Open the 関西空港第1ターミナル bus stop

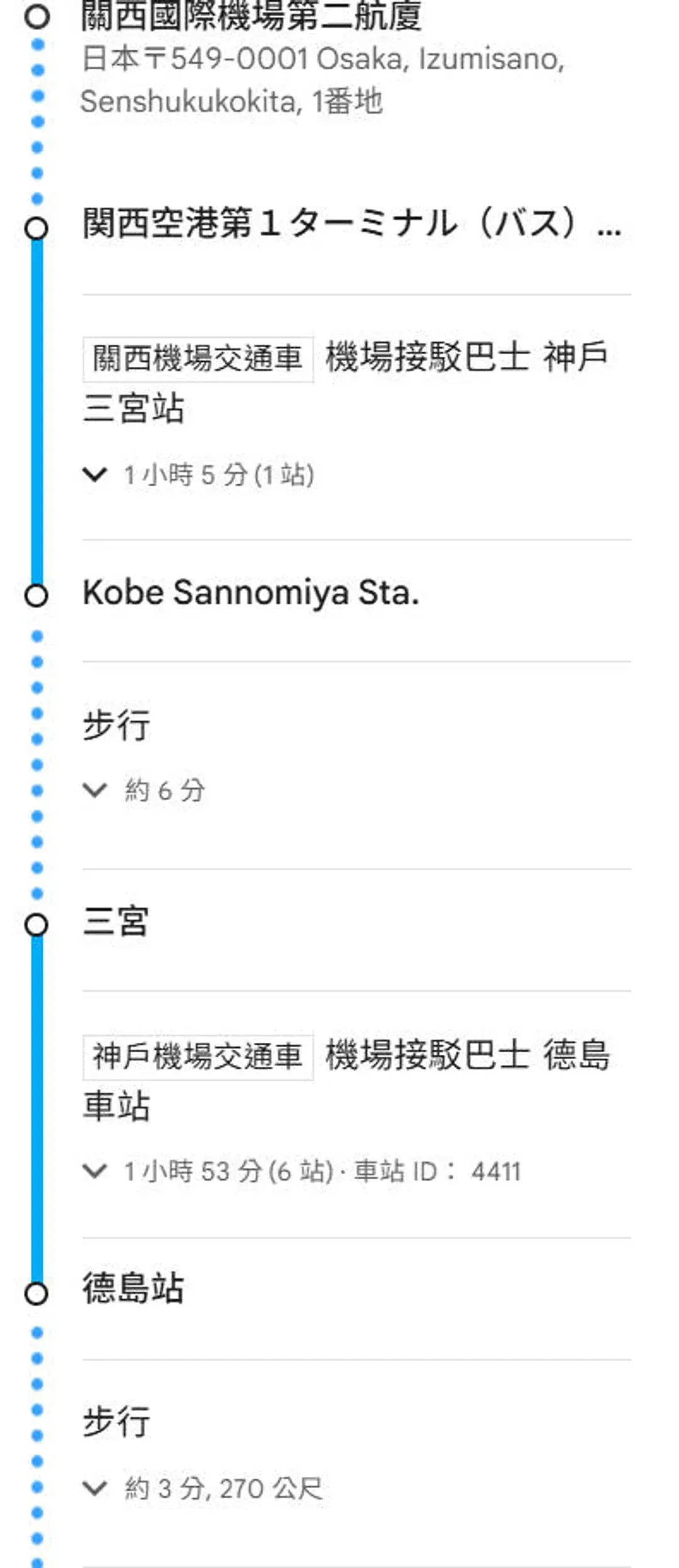pos(351,224)
